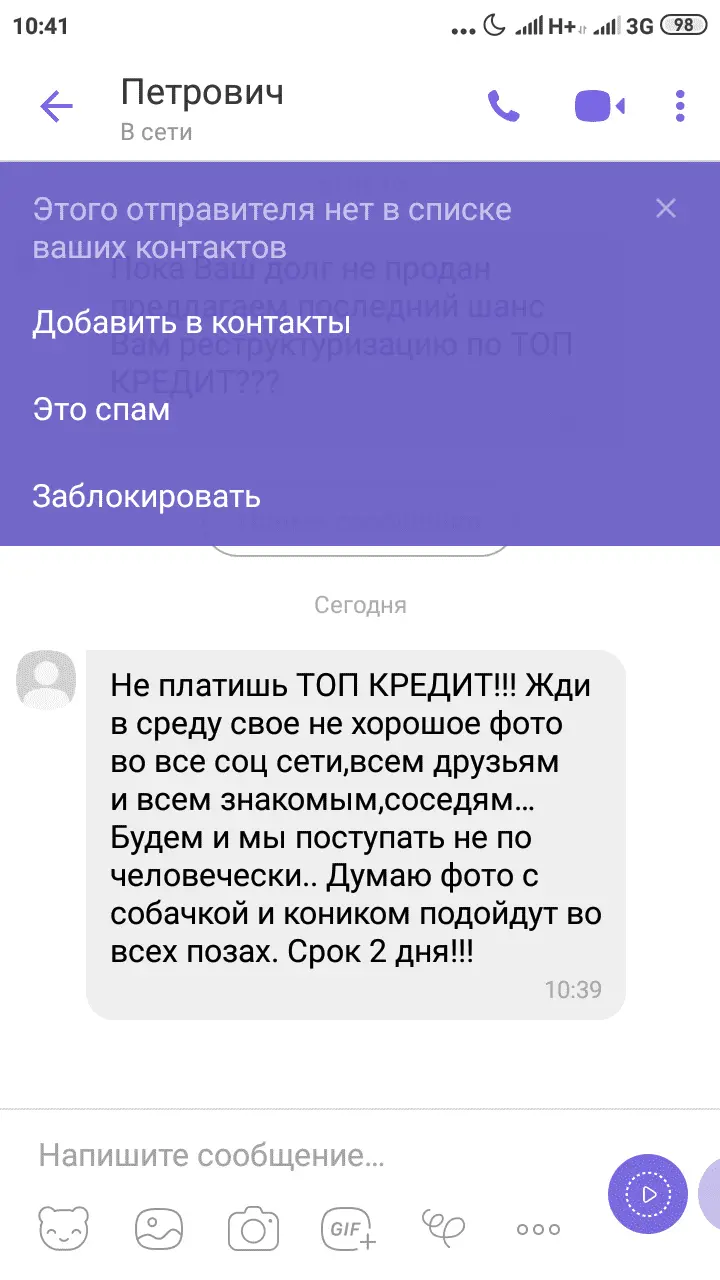The height and width of the screenshot is (1280, 720).
Task: Tap Заблокировать to block sender
Action: click(146, 496)
